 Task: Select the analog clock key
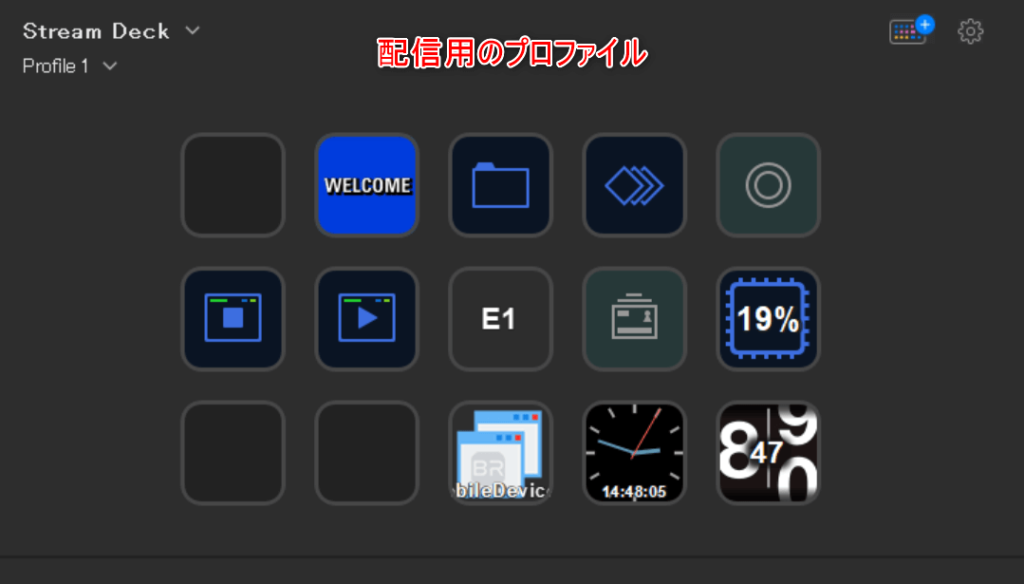[634, 453]
